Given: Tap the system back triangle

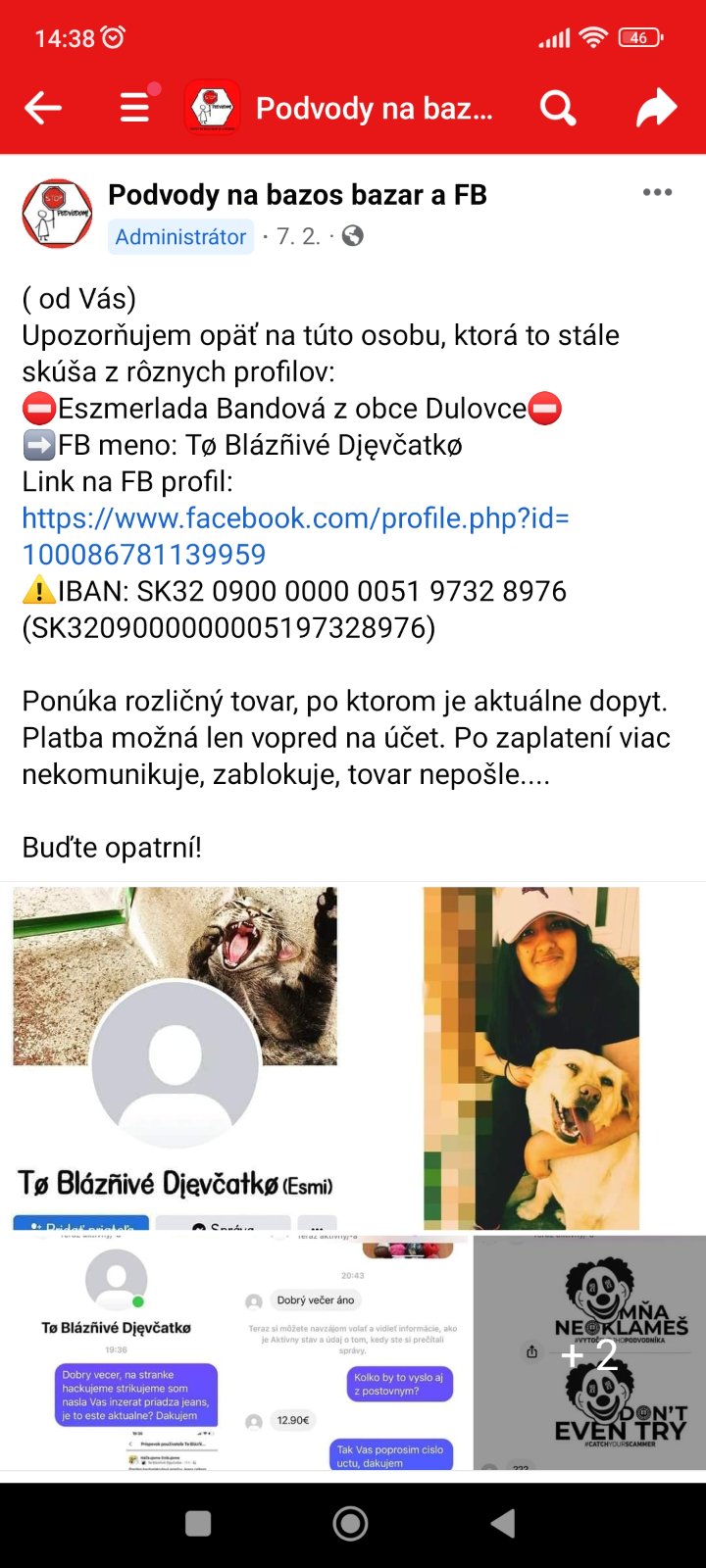Looking at the screenshot, I should pos(503,1523).
